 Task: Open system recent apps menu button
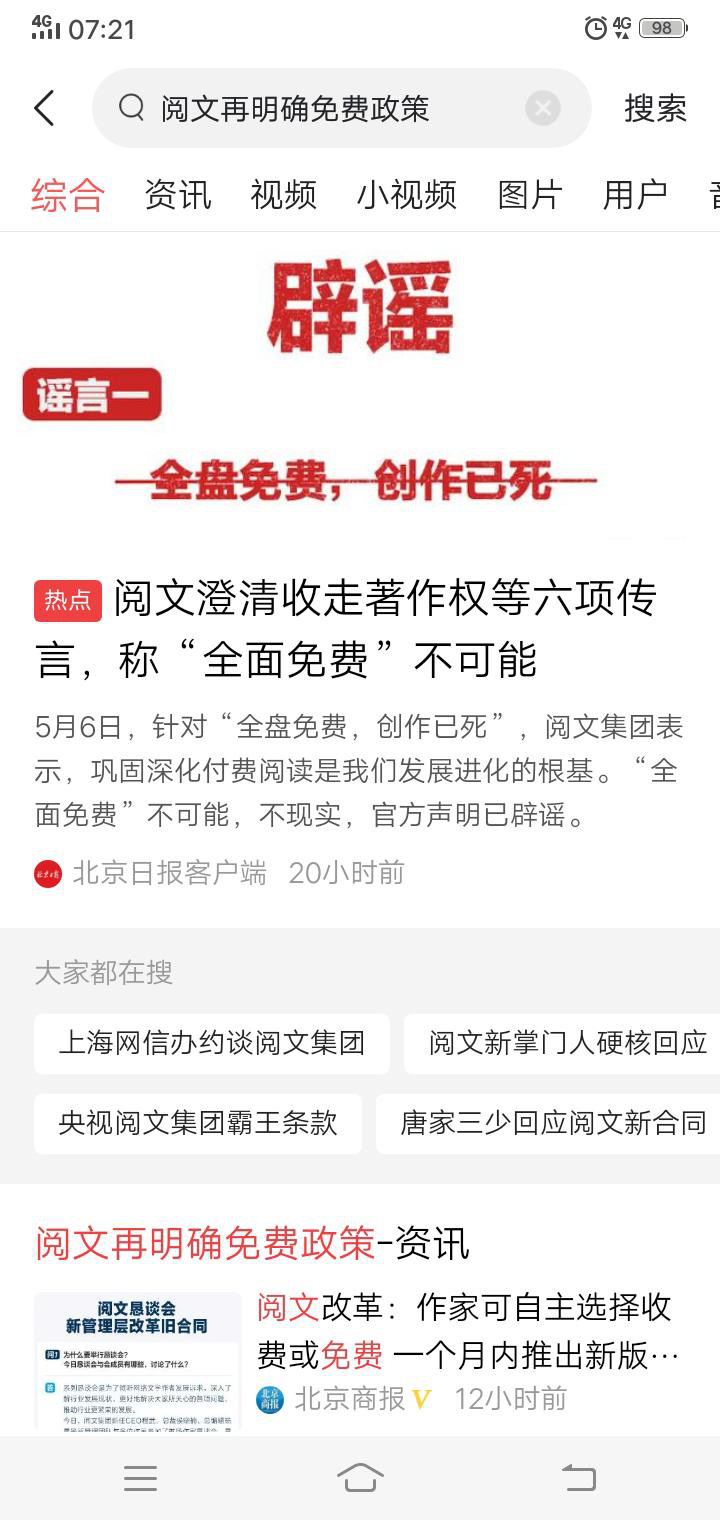pos(140,1478)
